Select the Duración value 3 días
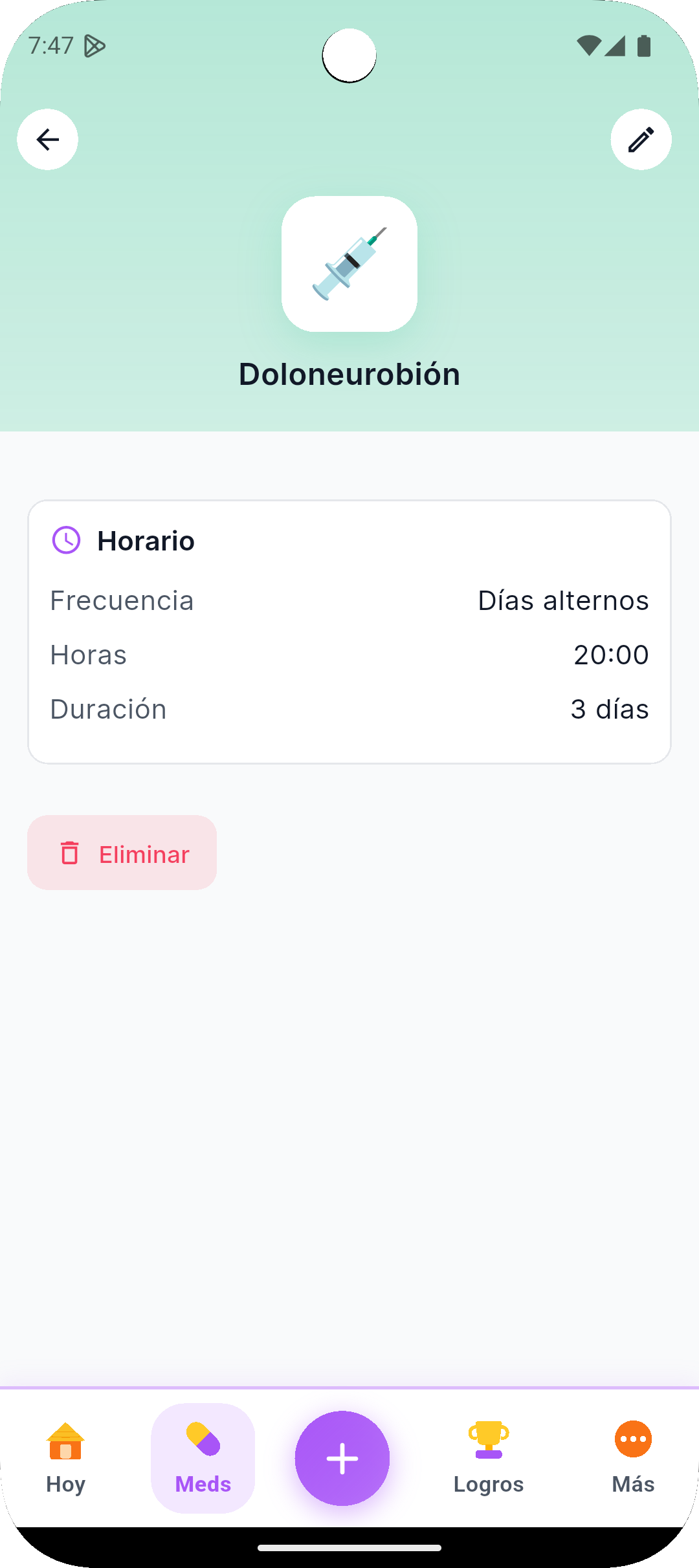Viewport: 699px width, 1568px height. [x=609, y=708]
